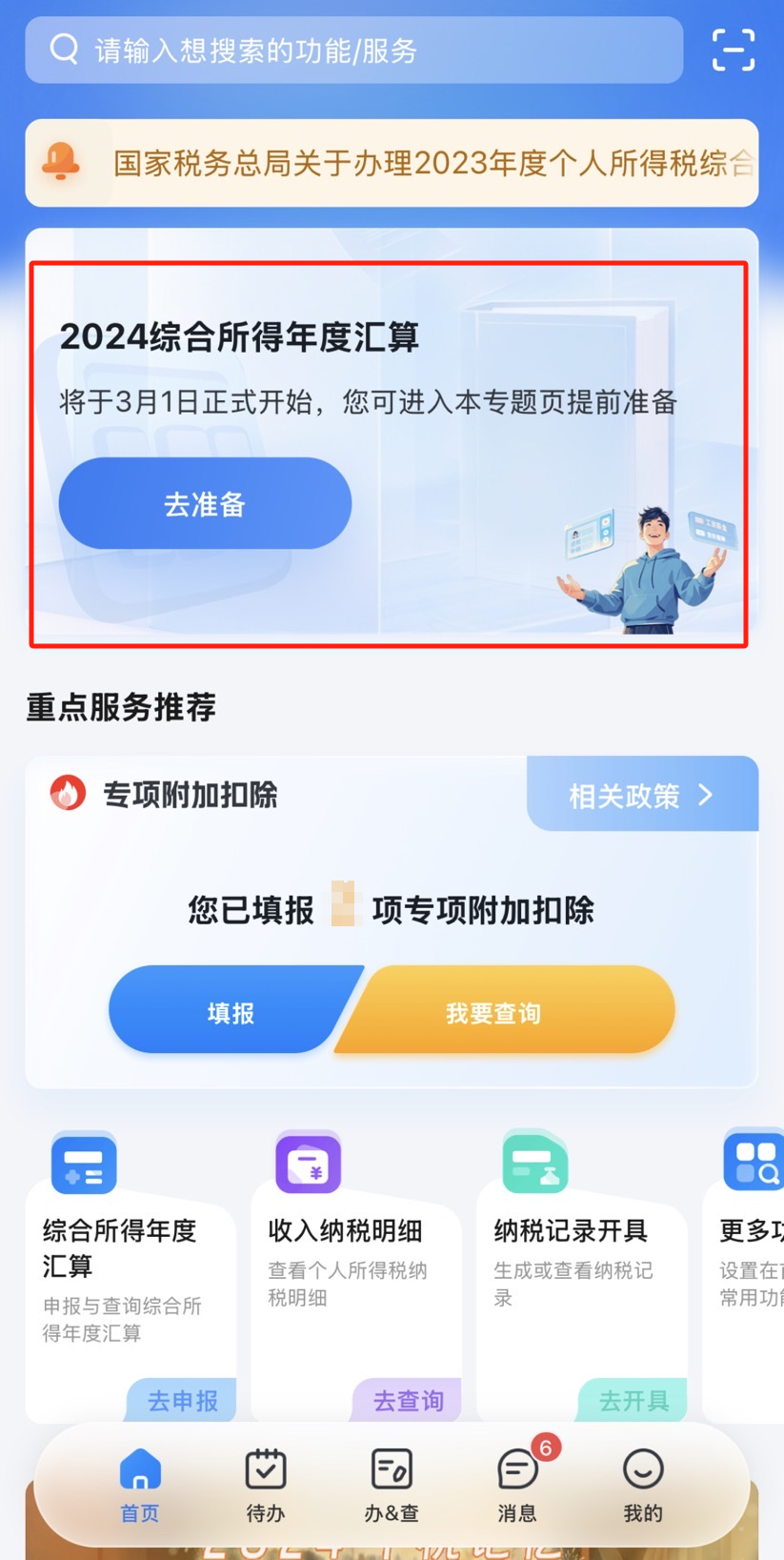Tap the magnifier icon in the search bar
Viewport: 784px width, 1560px height.
click(63, 50)
